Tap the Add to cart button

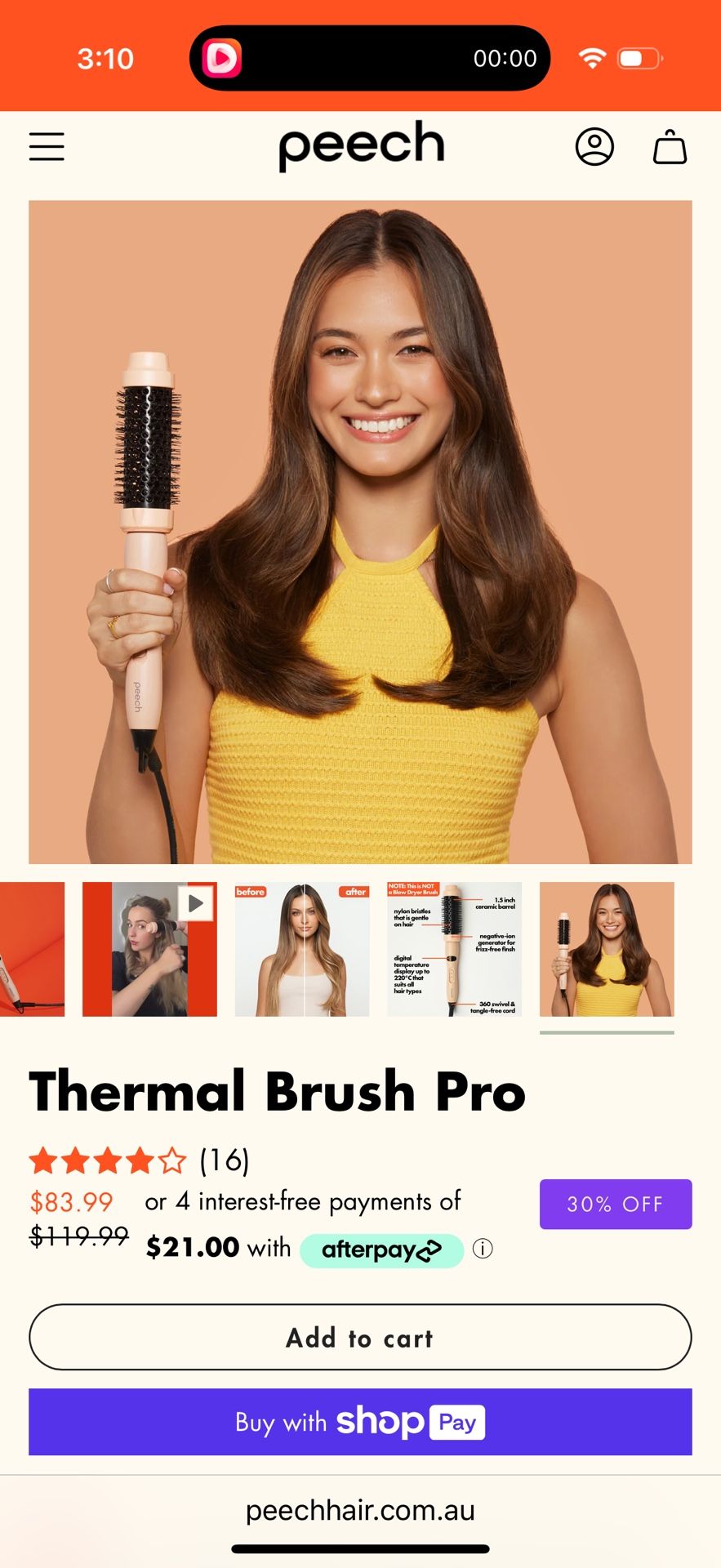click(x=360, y=1337)
